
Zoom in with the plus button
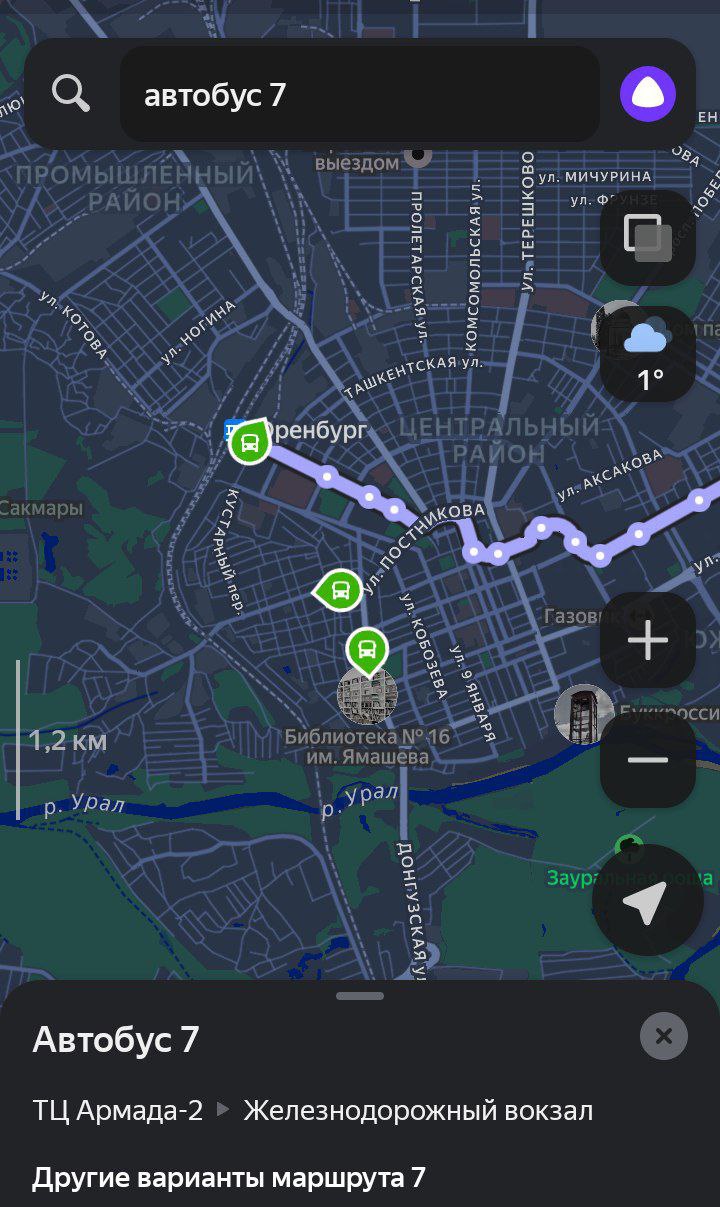click(x=648, y=640)
